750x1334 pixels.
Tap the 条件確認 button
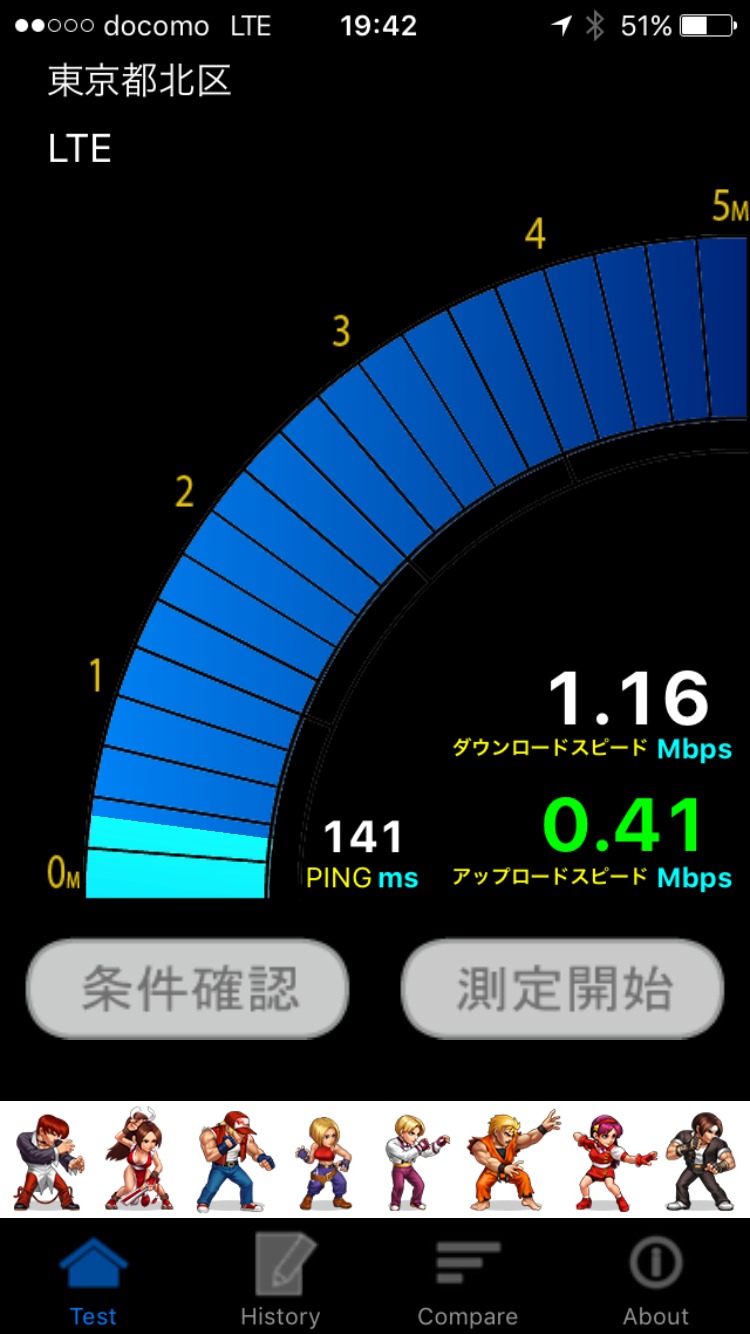tap(188, 989)
